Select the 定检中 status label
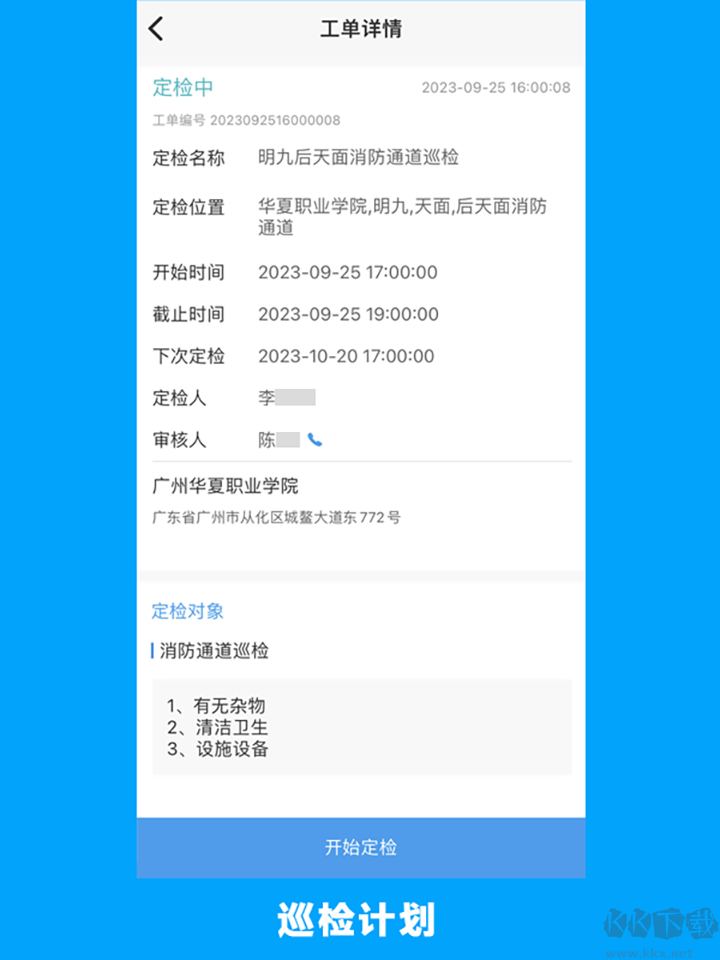The width and height of the screenshot is (720, 960). 182,88
